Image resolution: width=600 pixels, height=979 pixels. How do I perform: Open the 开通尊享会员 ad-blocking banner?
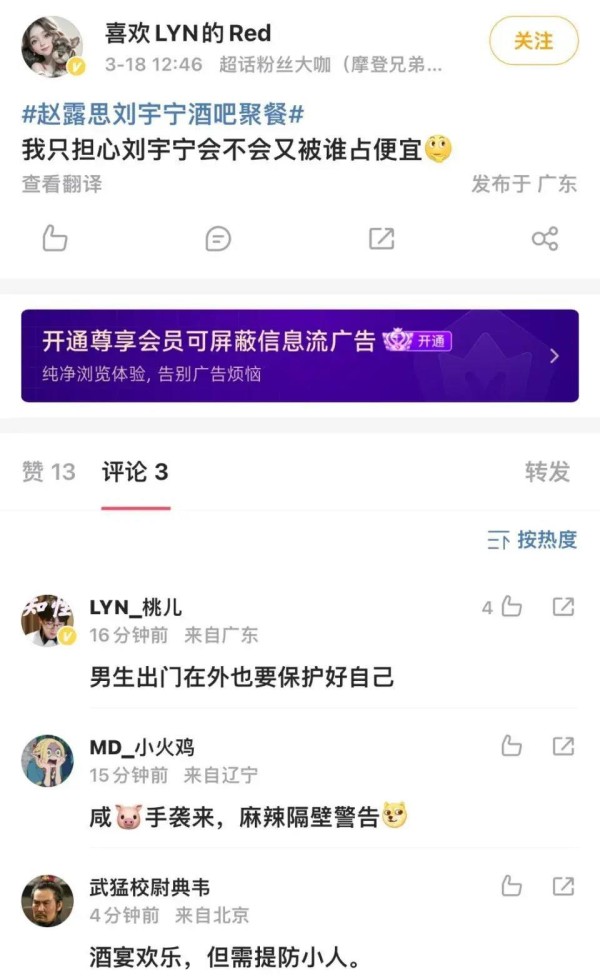[x=300, y=355]
